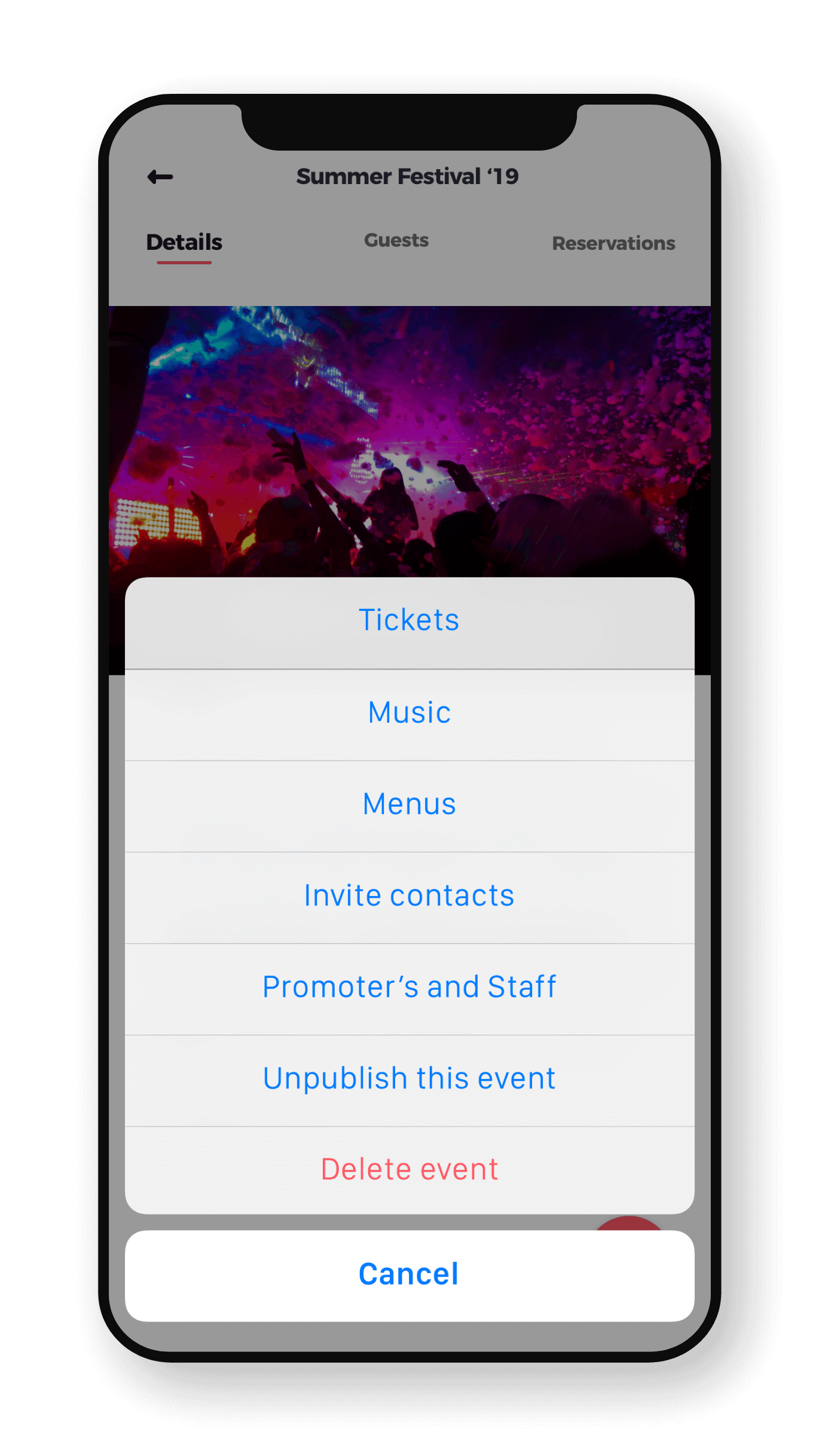This screenshot has width=819, height=1456.
Task: Open Promoter's and Staff
Action: tap(409, 986)
